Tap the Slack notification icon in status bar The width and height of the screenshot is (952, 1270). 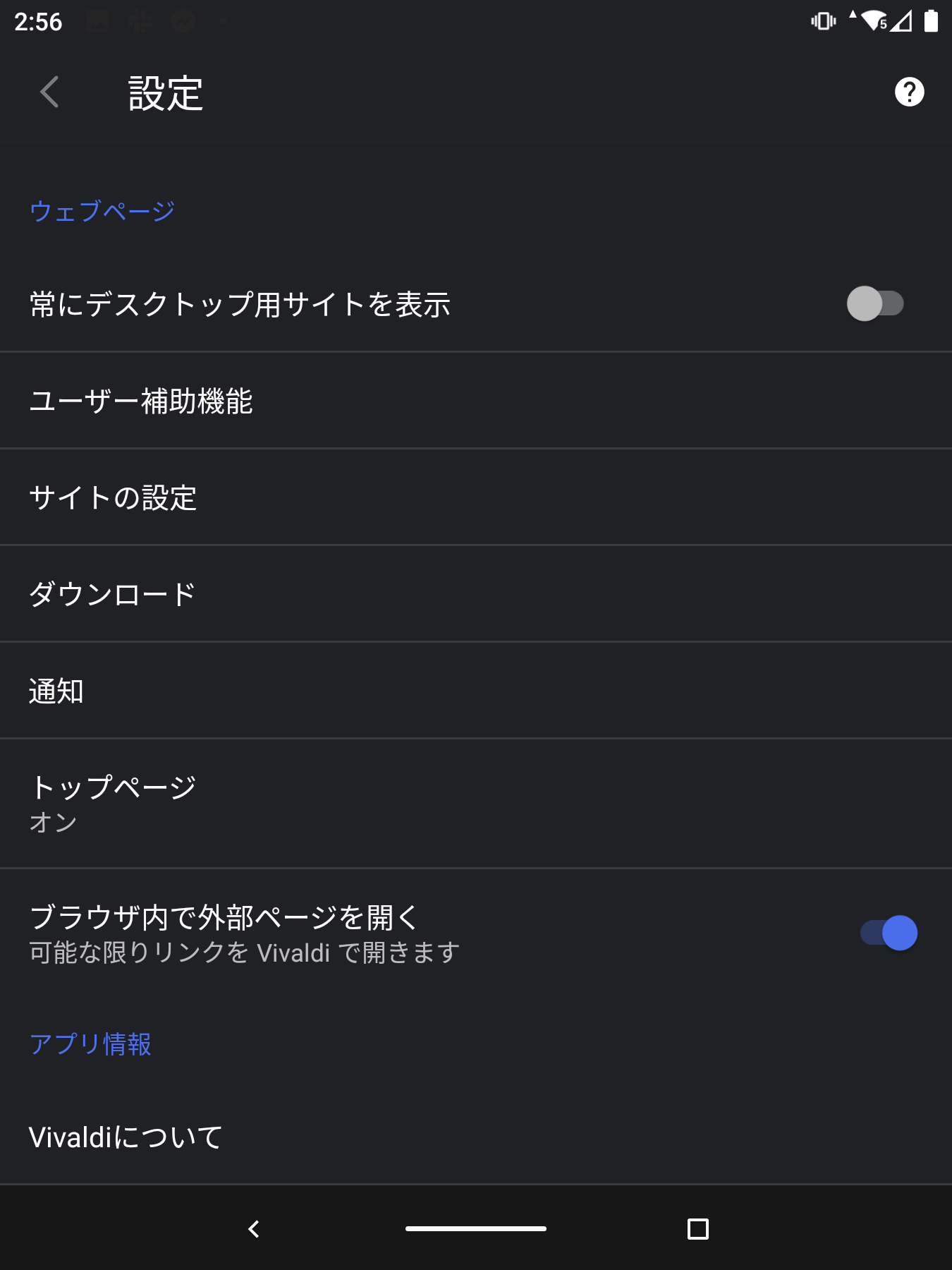(140, 20)
